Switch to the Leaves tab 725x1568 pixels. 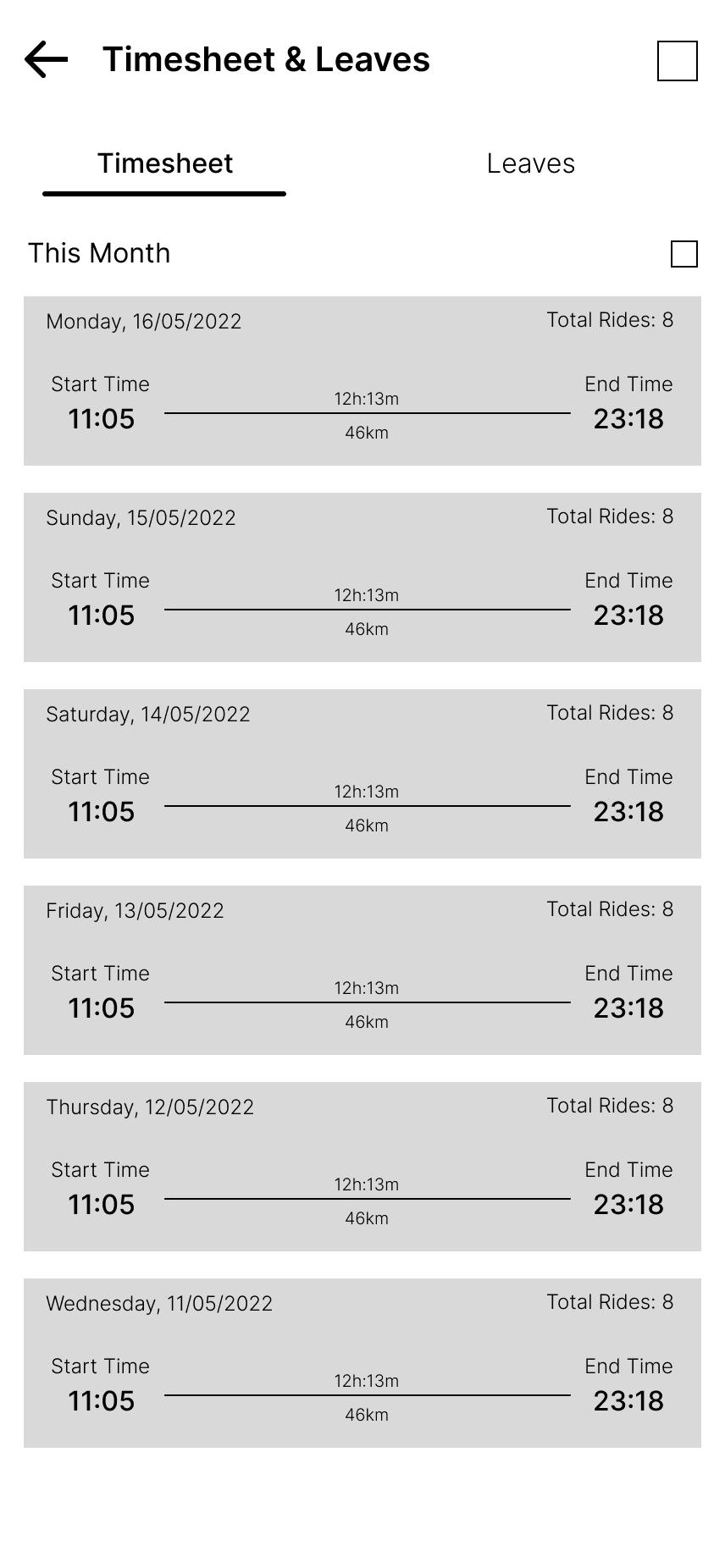pos(531,163)
